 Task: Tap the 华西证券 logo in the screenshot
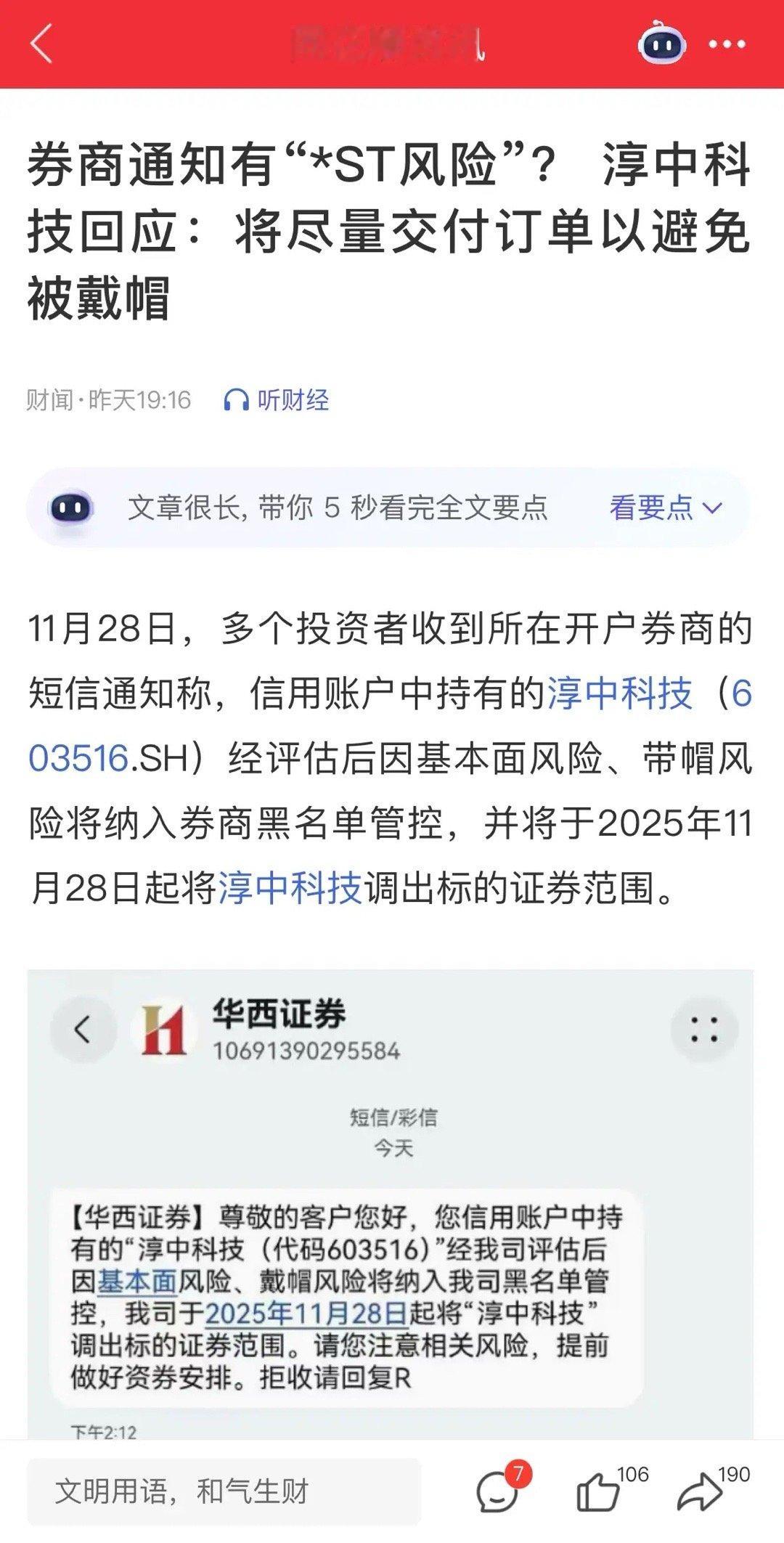163,1029
